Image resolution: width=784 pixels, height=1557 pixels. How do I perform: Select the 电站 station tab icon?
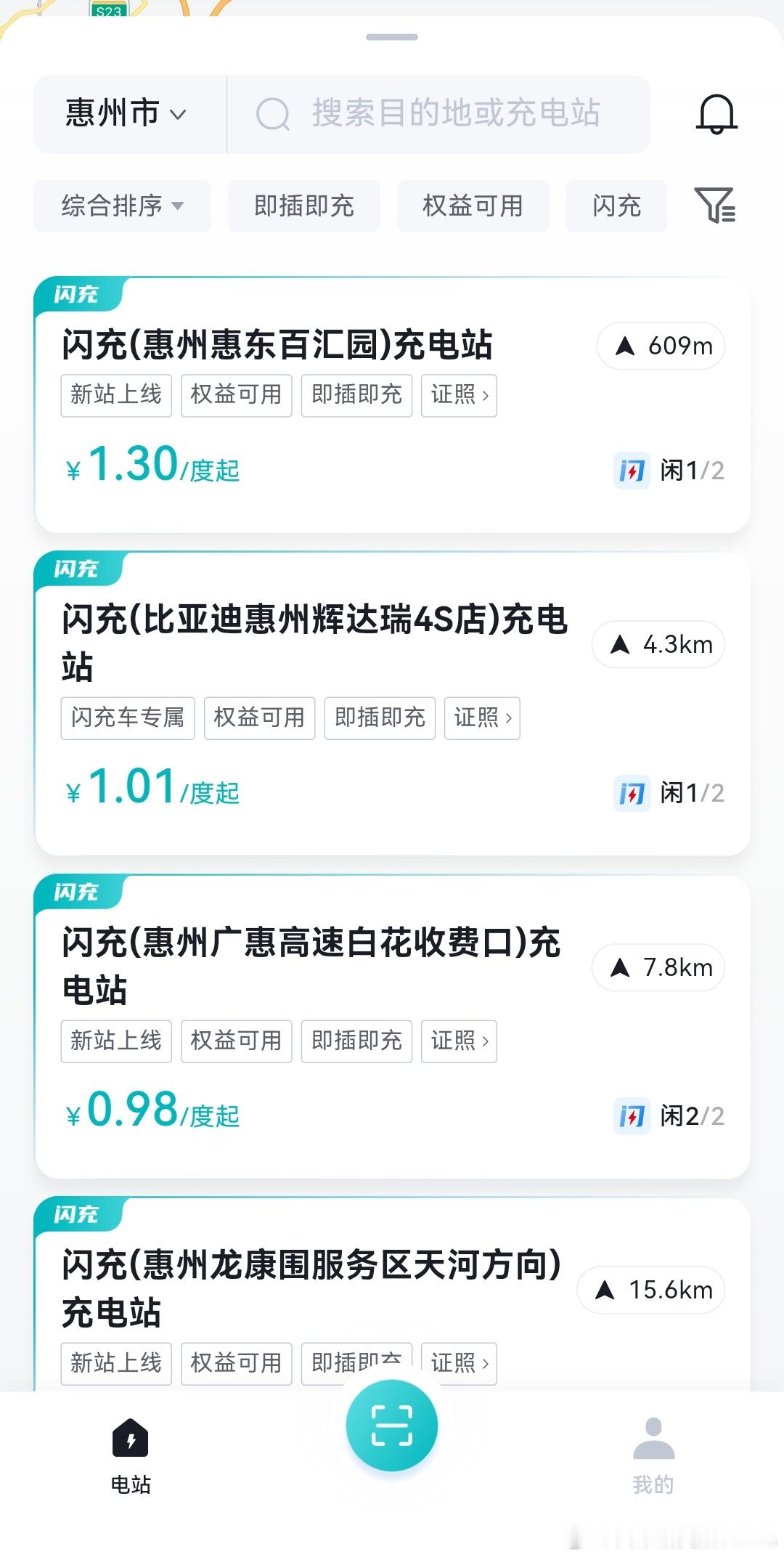click(x=131, y=1440)
